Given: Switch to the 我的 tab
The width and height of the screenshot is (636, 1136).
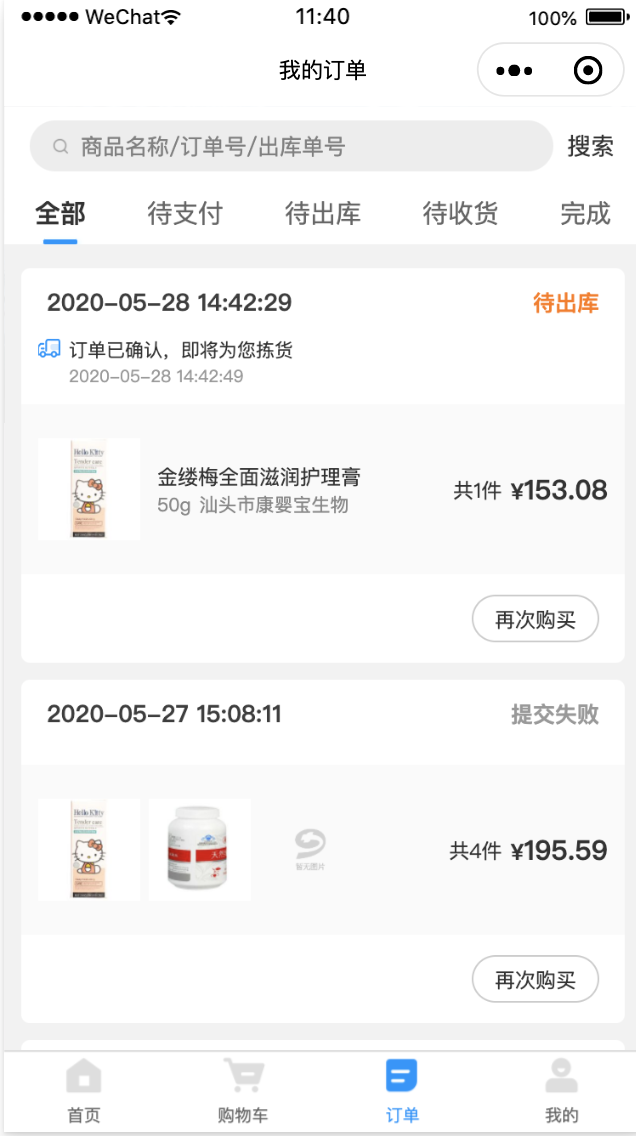Looking at the screenshot, I should 561,1092.
